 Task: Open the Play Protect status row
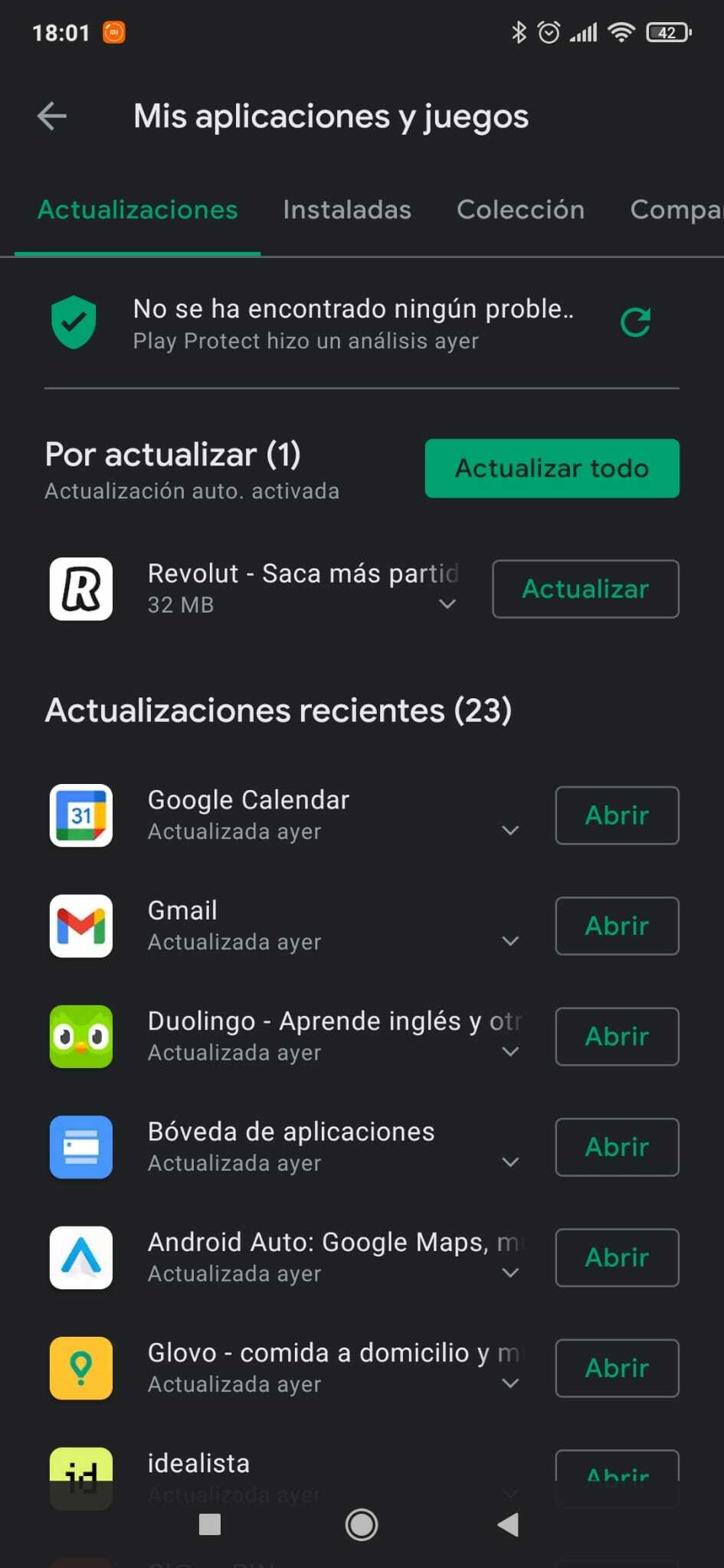point(352,323)
